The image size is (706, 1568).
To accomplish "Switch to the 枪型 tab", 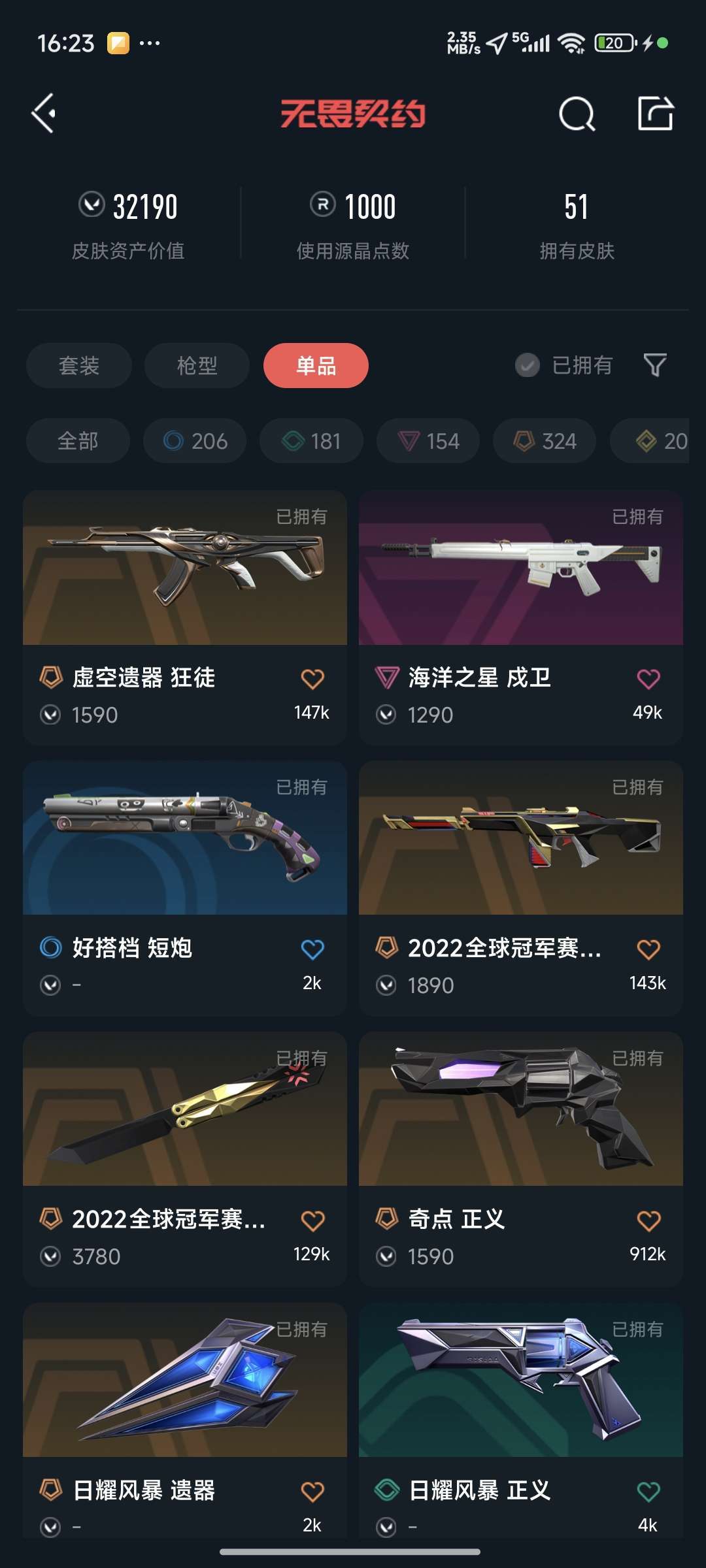I will [197, 365].
